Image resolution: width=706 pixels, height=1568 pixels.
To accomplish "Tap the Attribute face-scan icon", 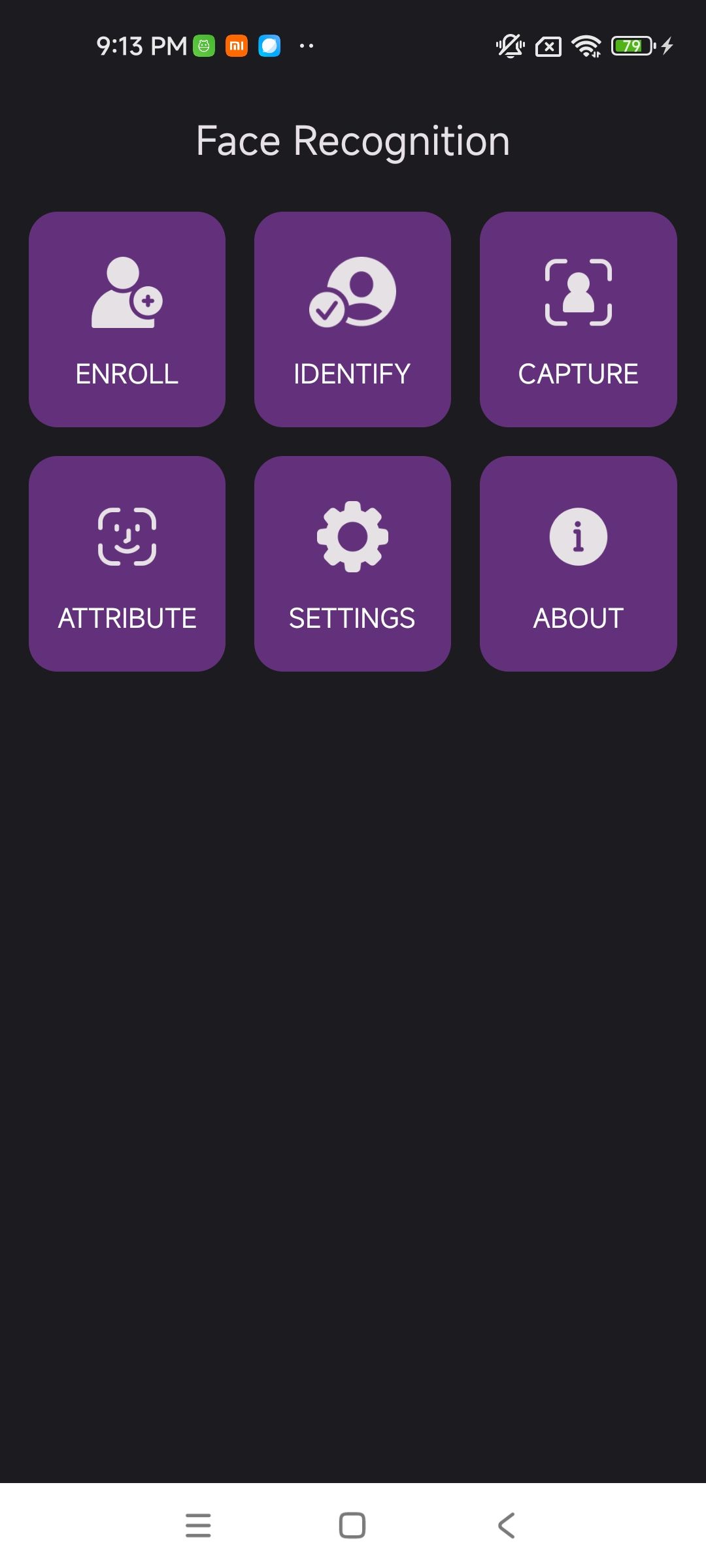I will pyautogui.click(x=126, y=537).
